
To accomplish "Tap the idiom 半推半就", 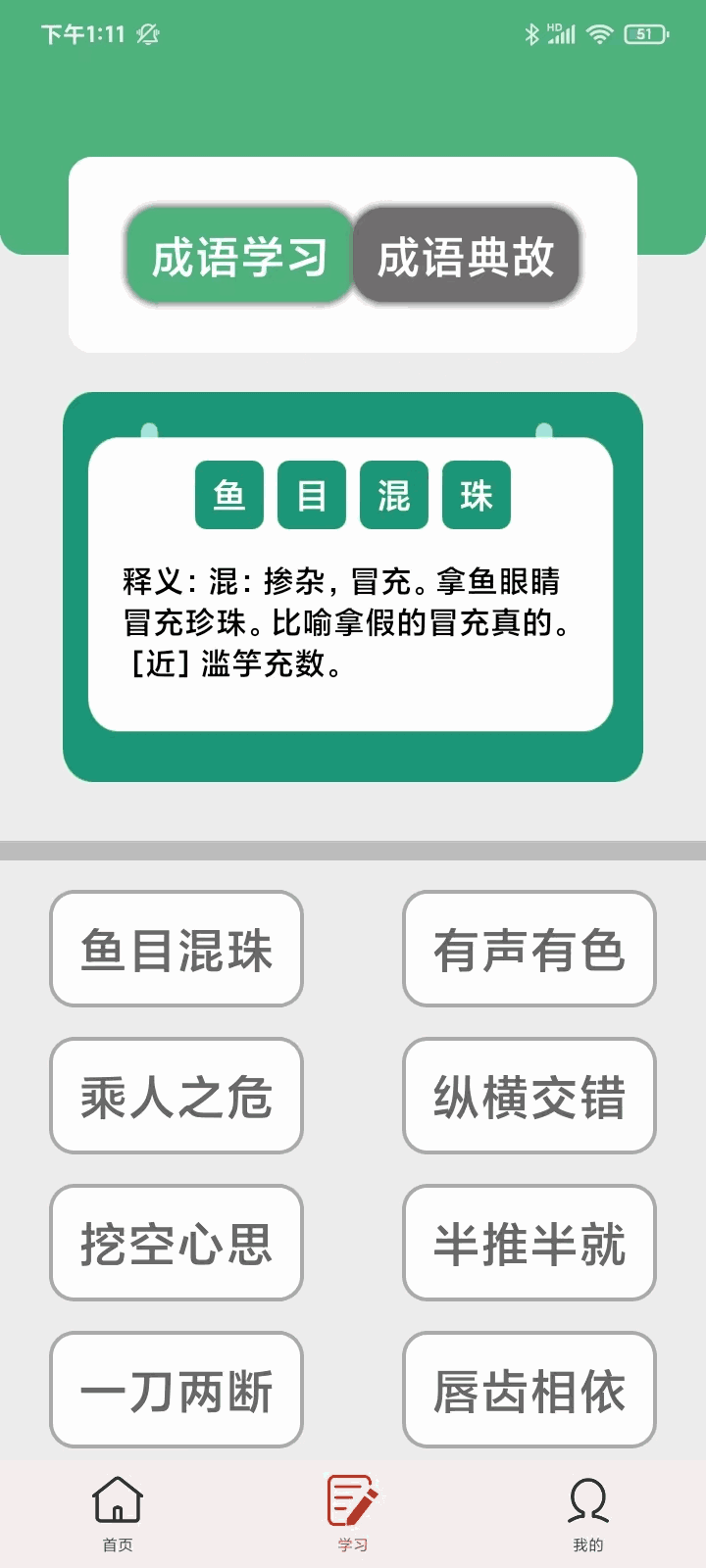I will tap(529, 1243).
